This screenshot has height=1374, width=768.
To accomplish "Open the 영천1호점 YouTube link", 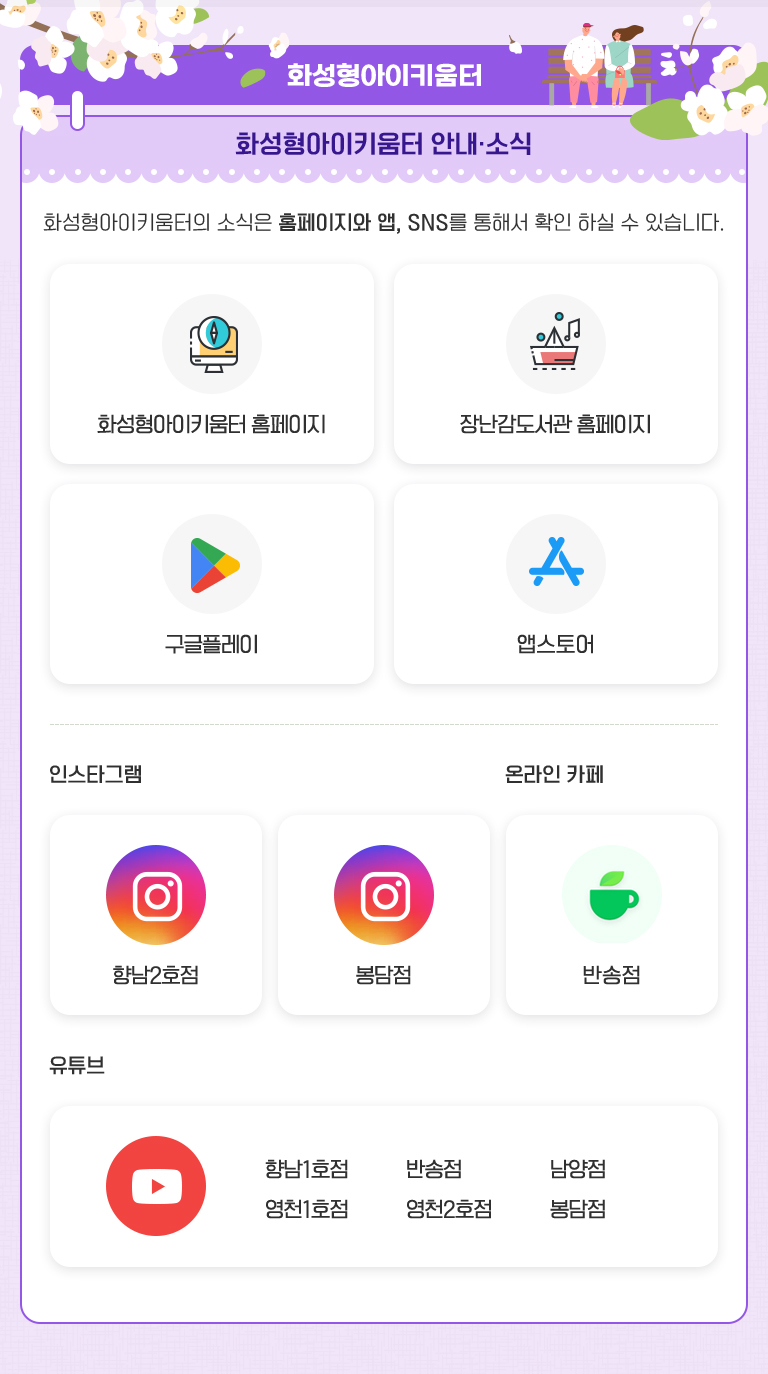I will click(307, 1209).
